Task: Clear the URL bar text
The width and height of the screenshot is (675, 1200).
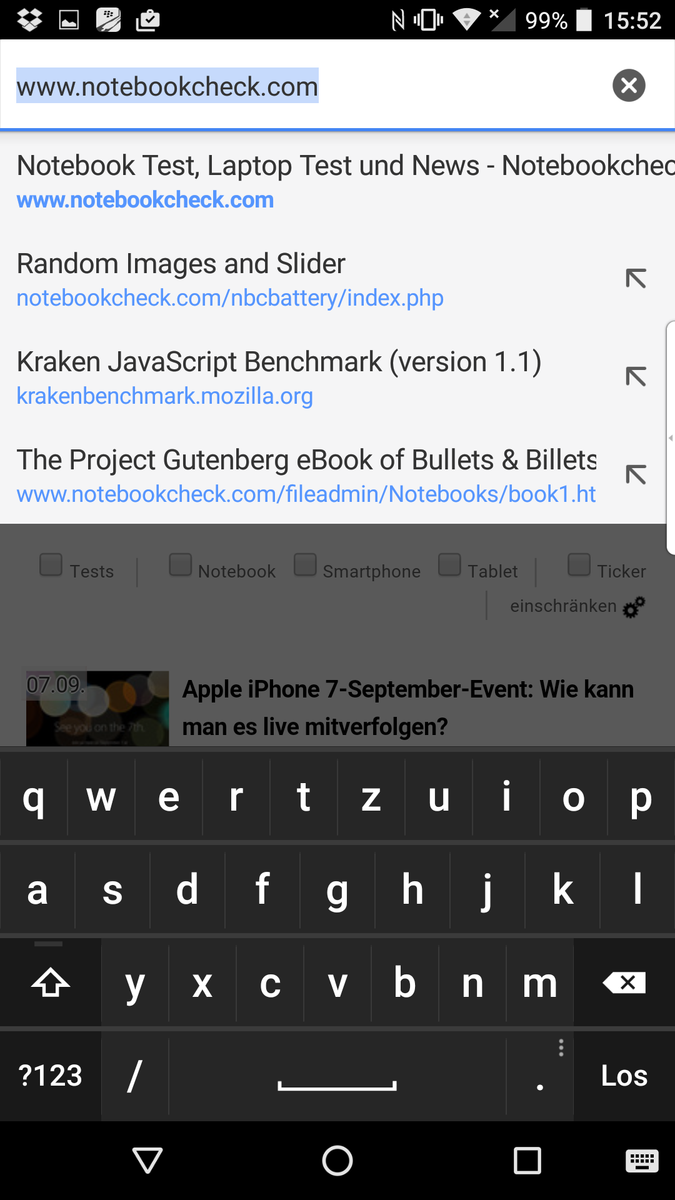Action: point(628,86)
